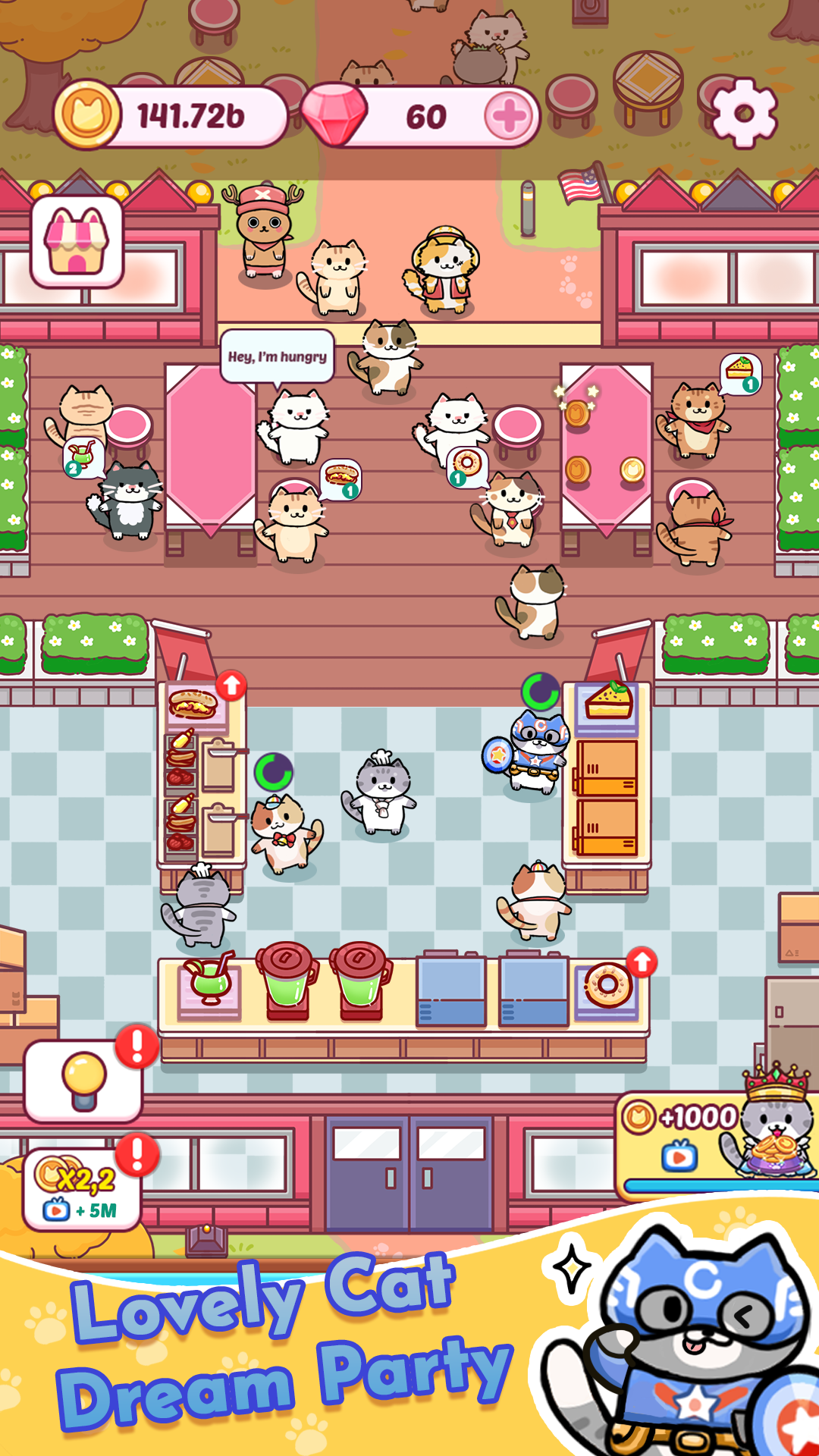Add more gems with the plus button

(509, 117)
